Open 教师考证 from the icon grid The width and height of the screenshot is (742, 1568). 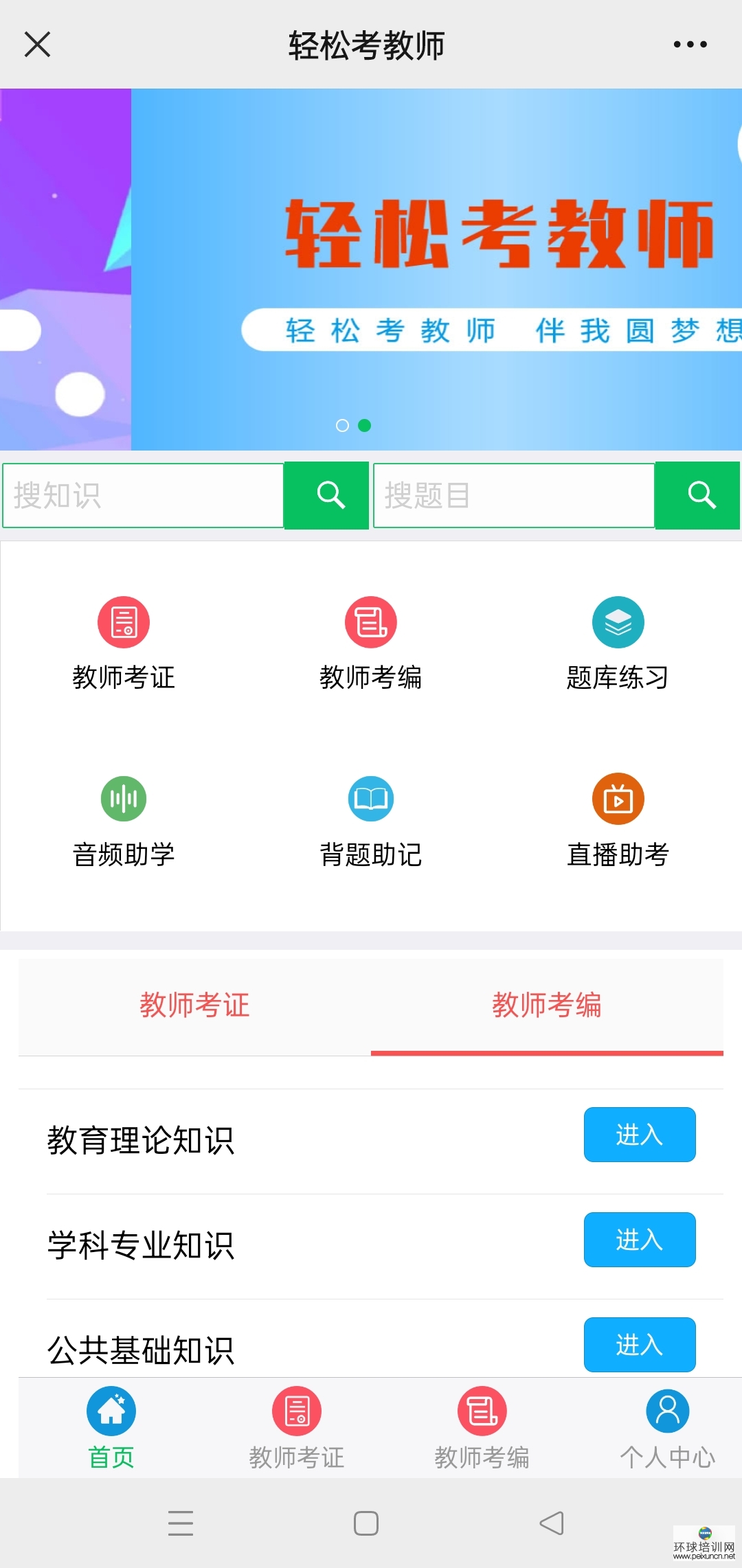124,644
